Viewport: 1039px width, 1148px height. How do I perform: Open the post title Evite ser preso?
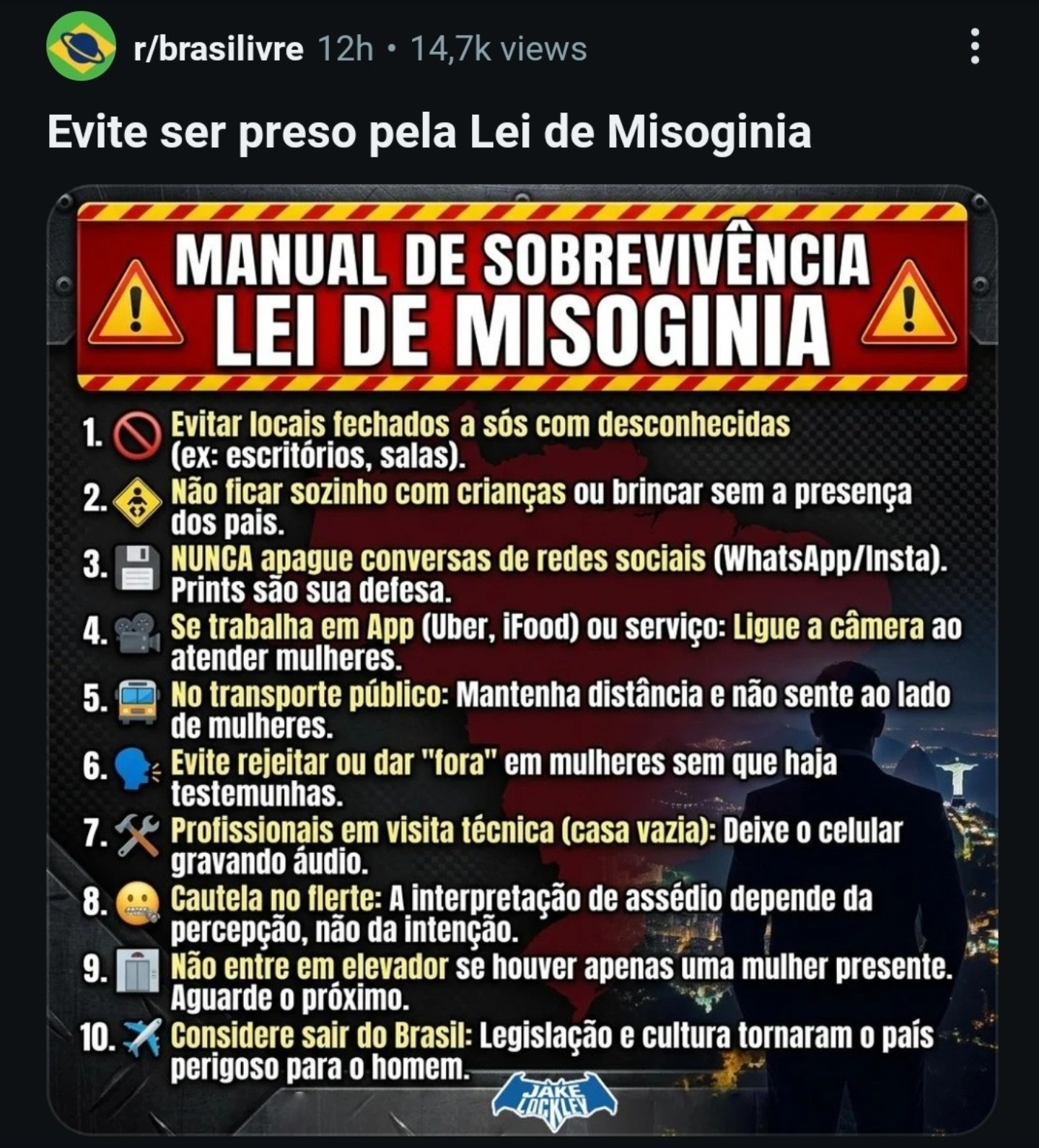point(429,132)
